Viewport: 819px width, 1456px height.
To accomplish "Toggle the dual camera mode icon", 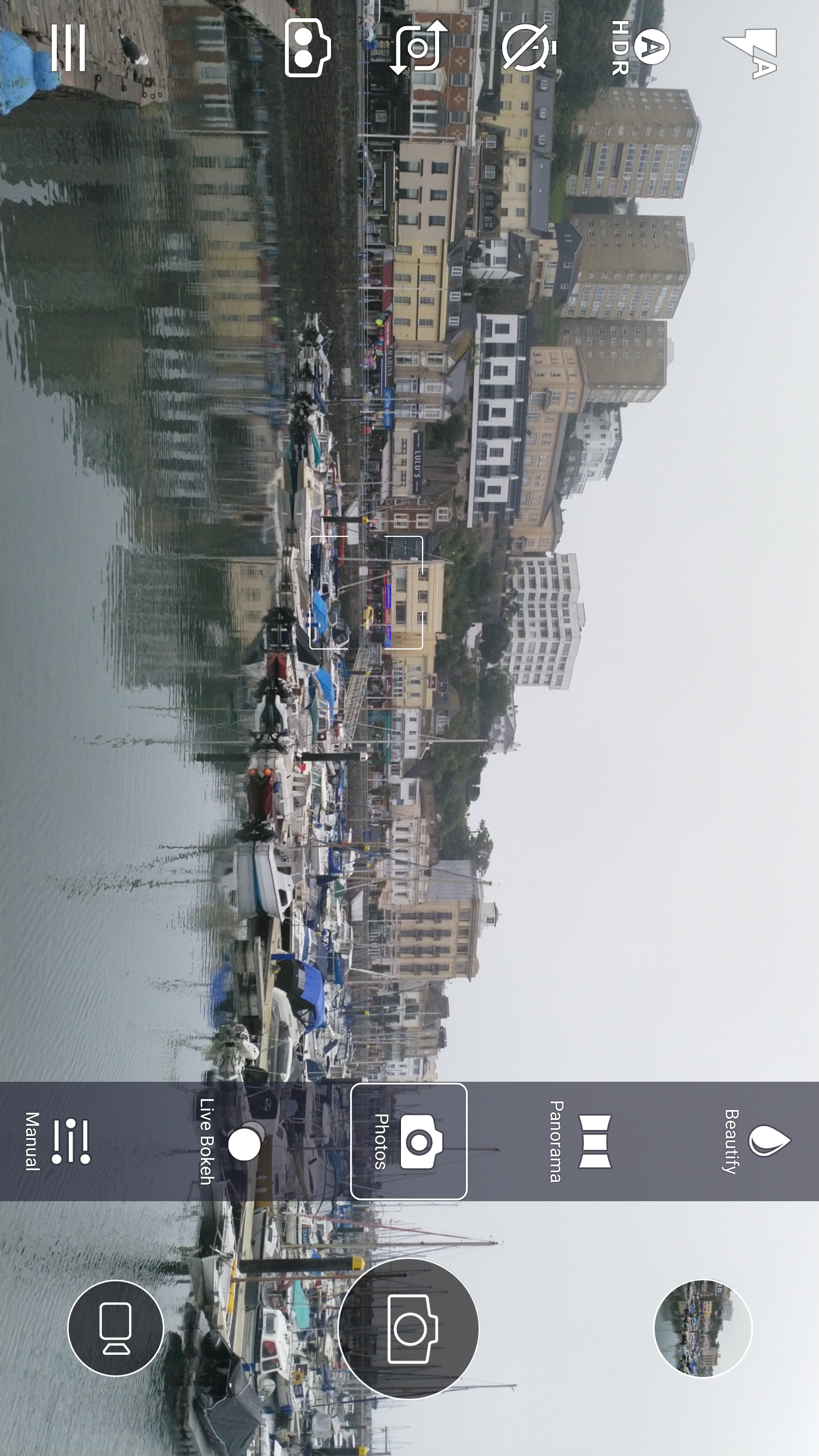I will (308, 48).
